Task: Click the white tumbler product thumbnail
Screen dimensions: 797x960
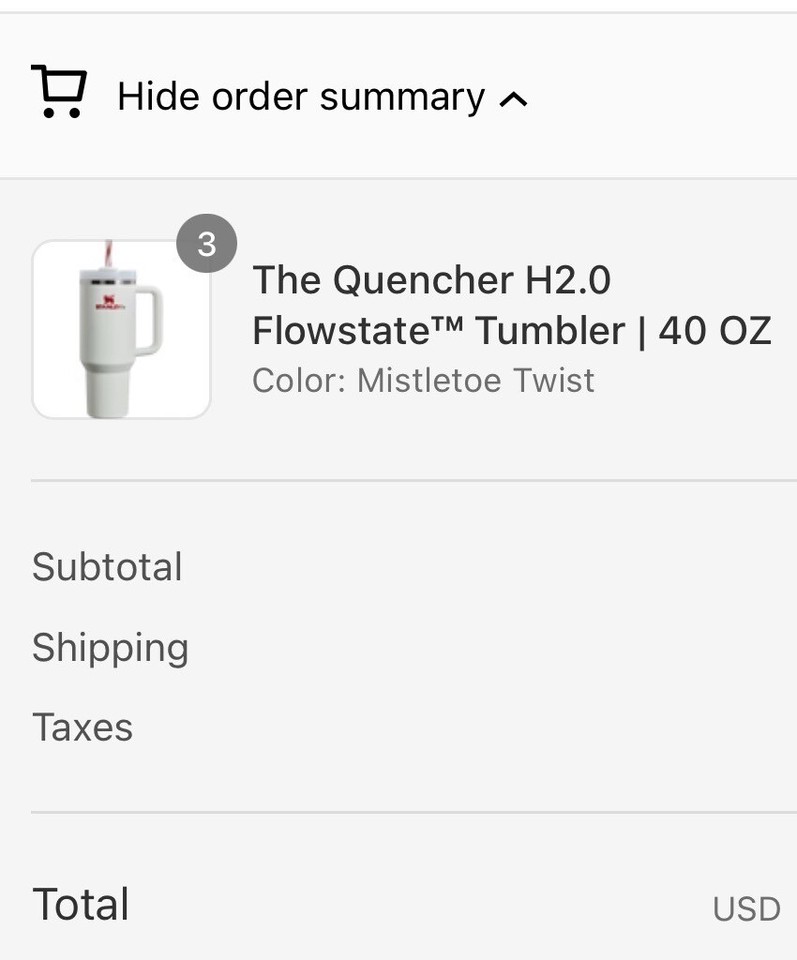Action: [x=121, y=327]
